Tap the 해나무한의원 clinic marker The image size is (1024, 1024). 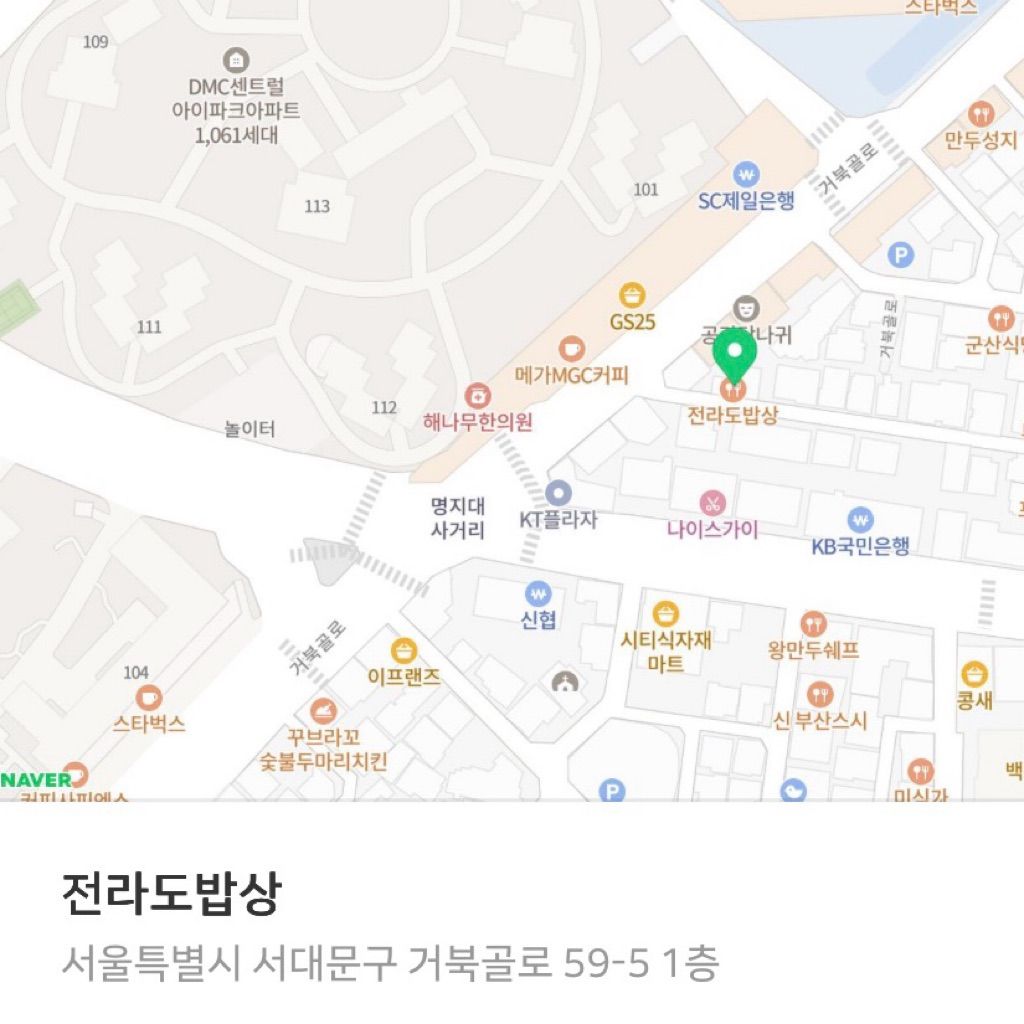click(x=477, y=395)
